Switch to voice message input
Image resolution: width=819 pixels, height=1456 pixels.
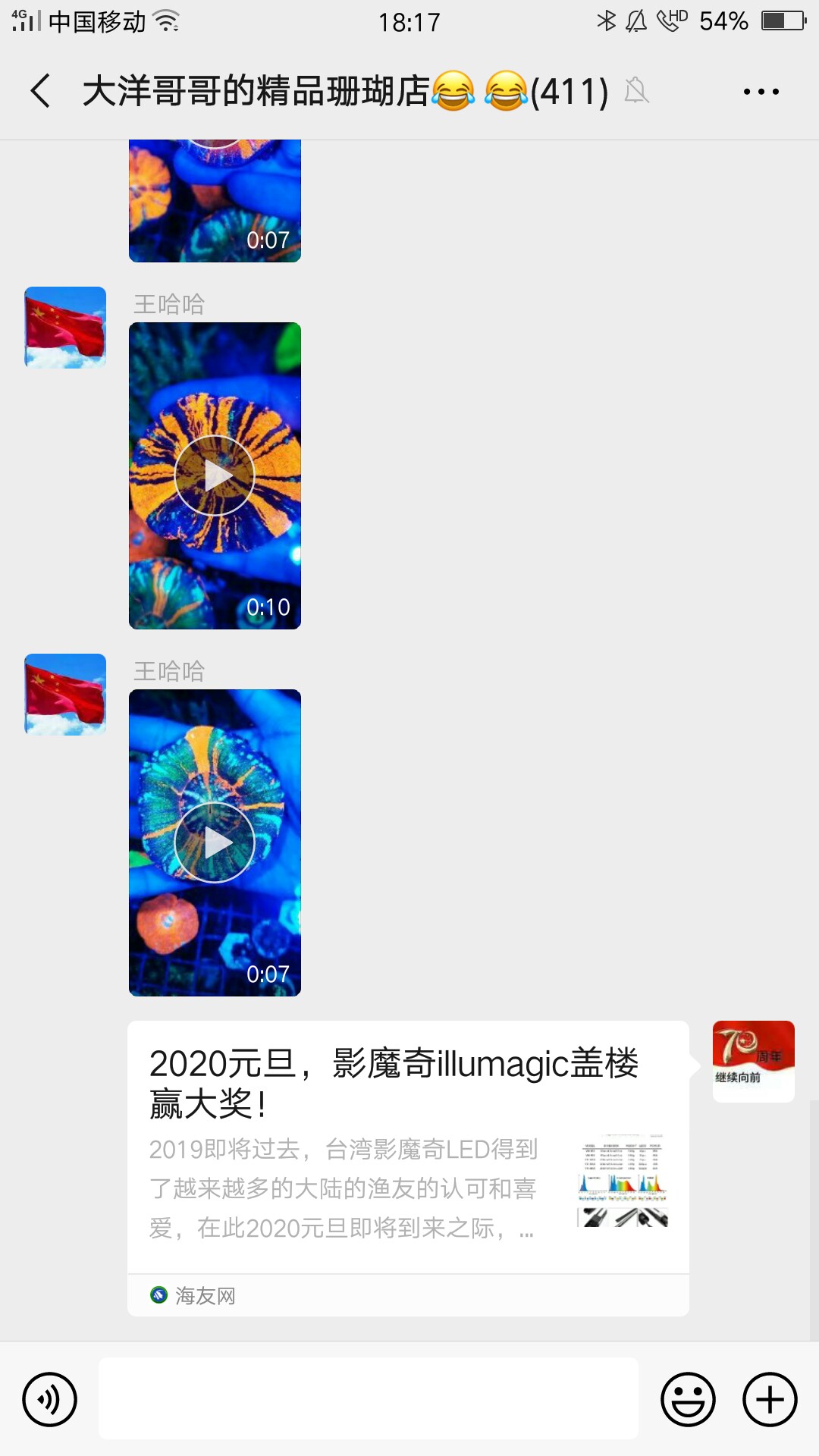click(x=49, y=1399)
